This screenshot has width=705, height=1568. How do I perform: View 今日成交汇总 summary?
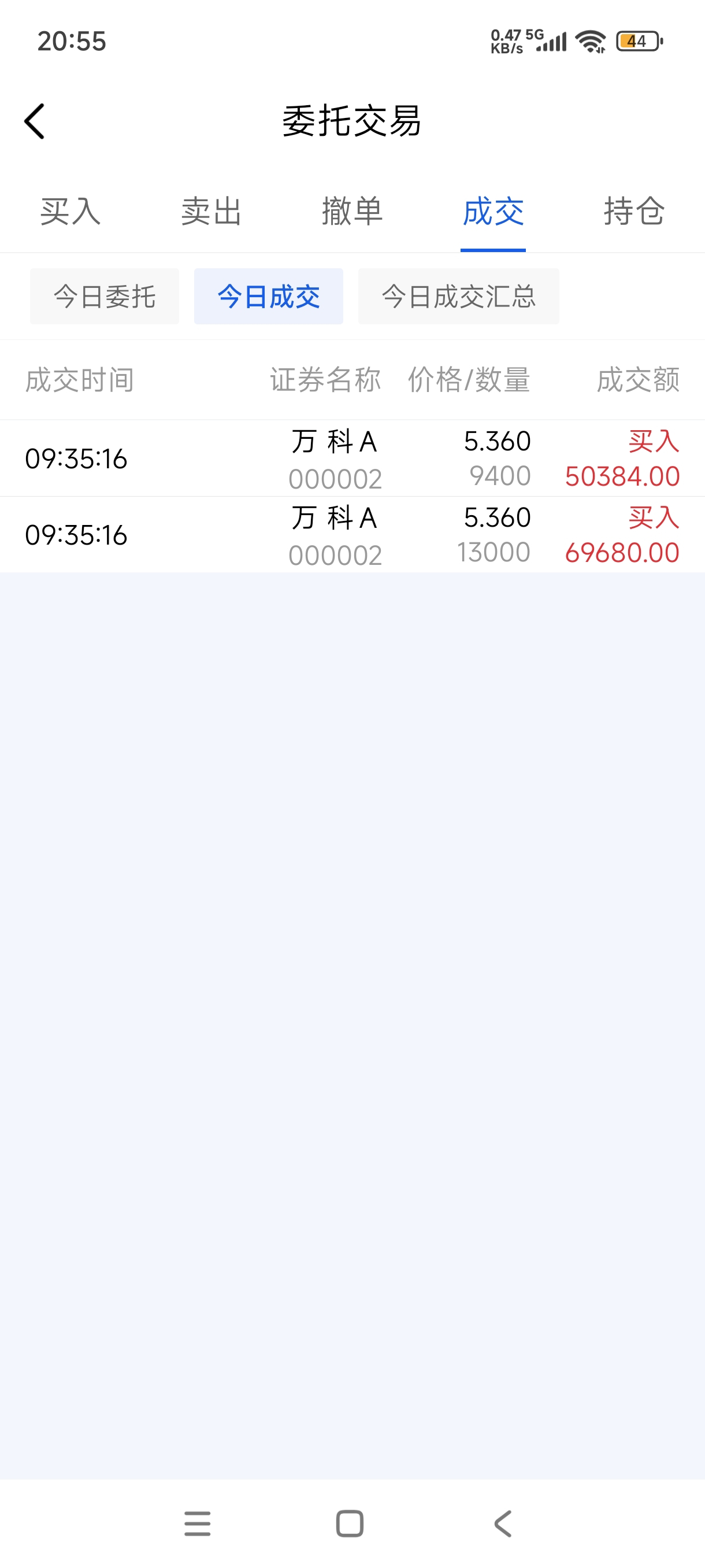pos(458,297)
